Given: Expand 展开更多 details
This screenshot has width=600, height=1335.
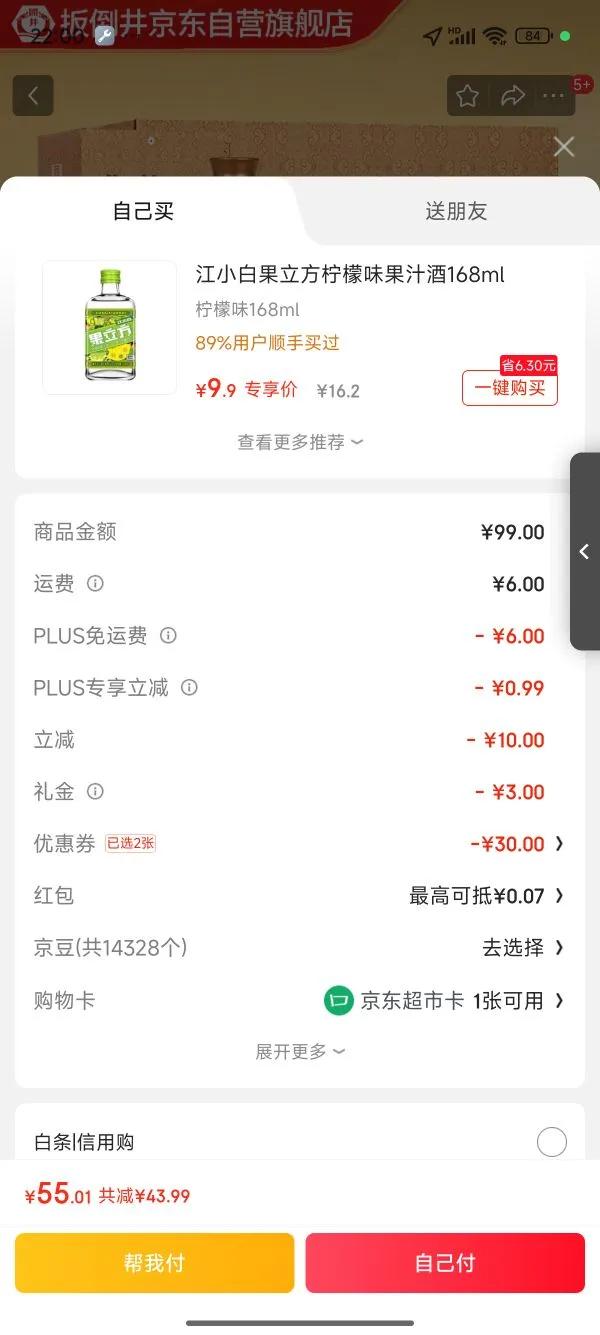Looking at the screenshot, I should pos(299,1052).
